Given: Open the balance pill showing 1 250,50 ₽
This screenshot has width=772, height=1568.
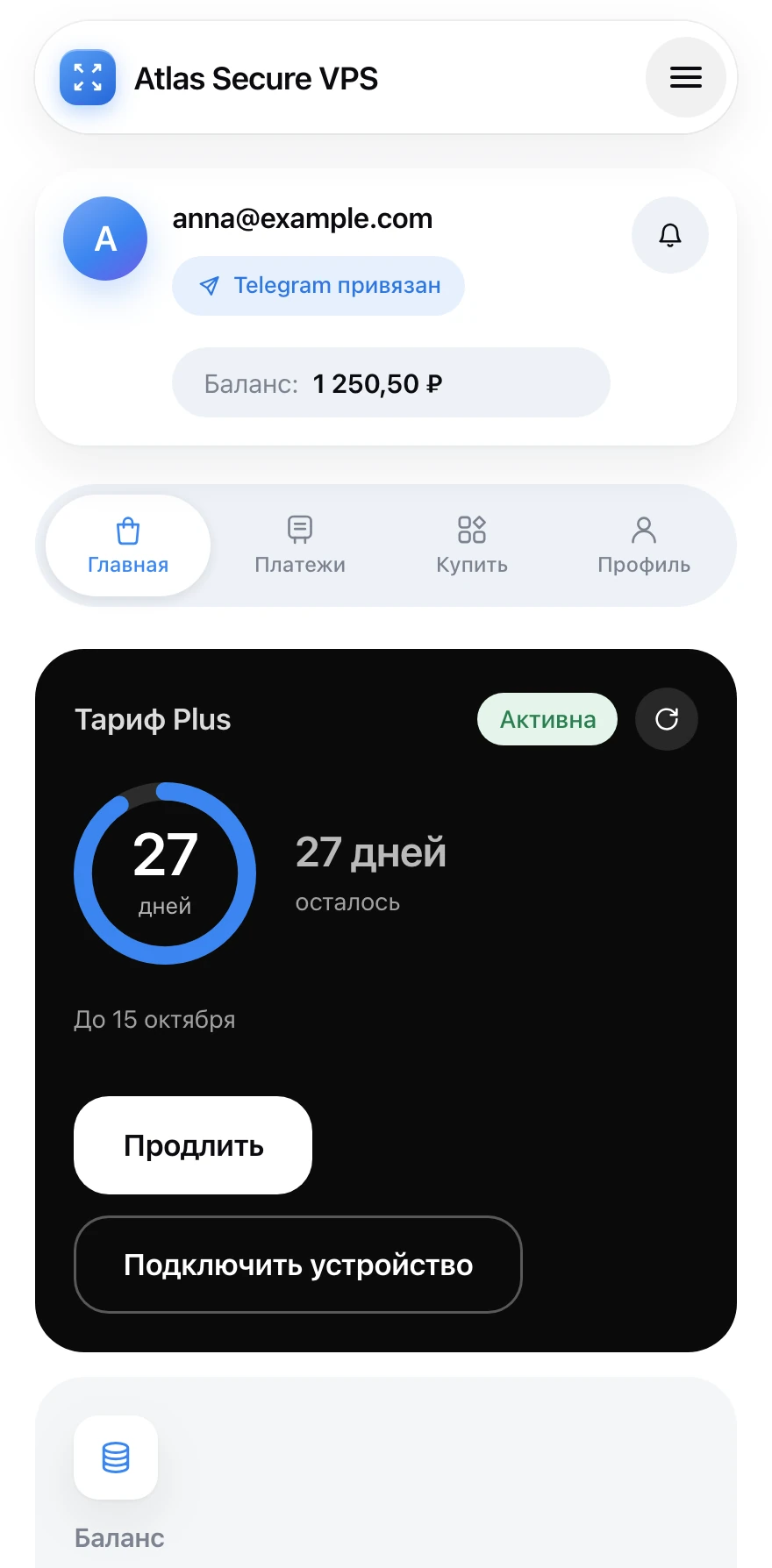Looking at the screenshot, I should 391,382.
